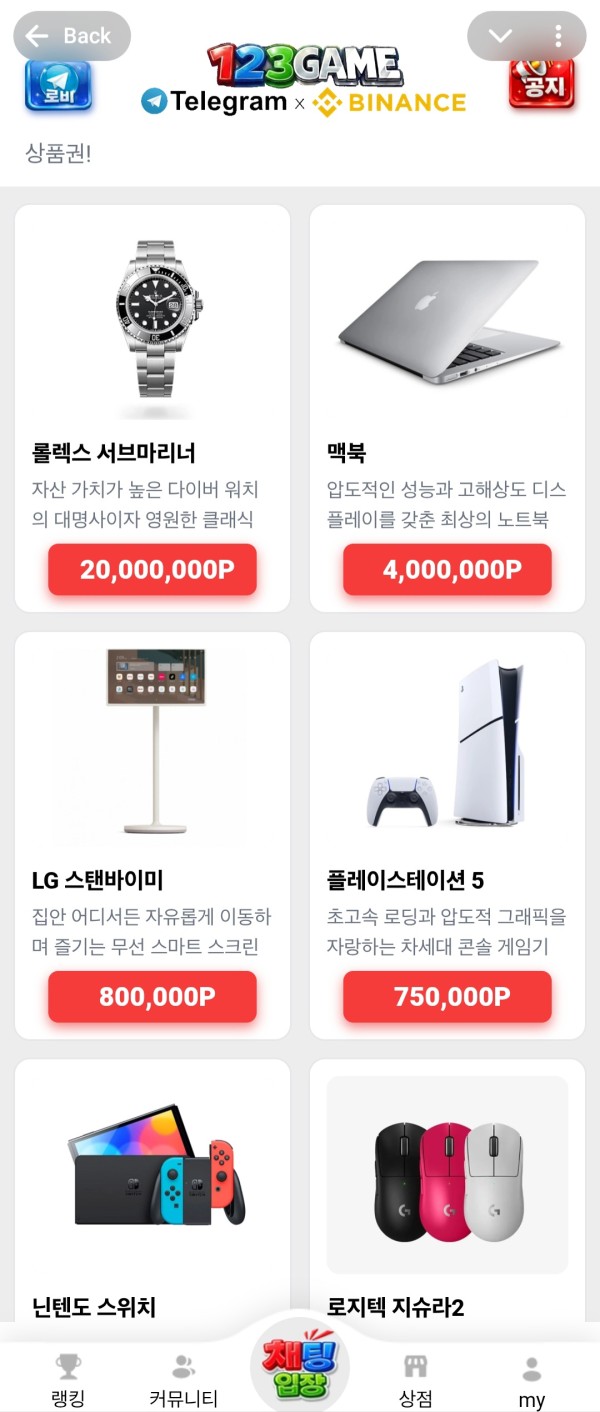Open the 롤렉스 서브마리너 product card
The height and width of the screenshot is (1412, 600).
click(152, 340)
